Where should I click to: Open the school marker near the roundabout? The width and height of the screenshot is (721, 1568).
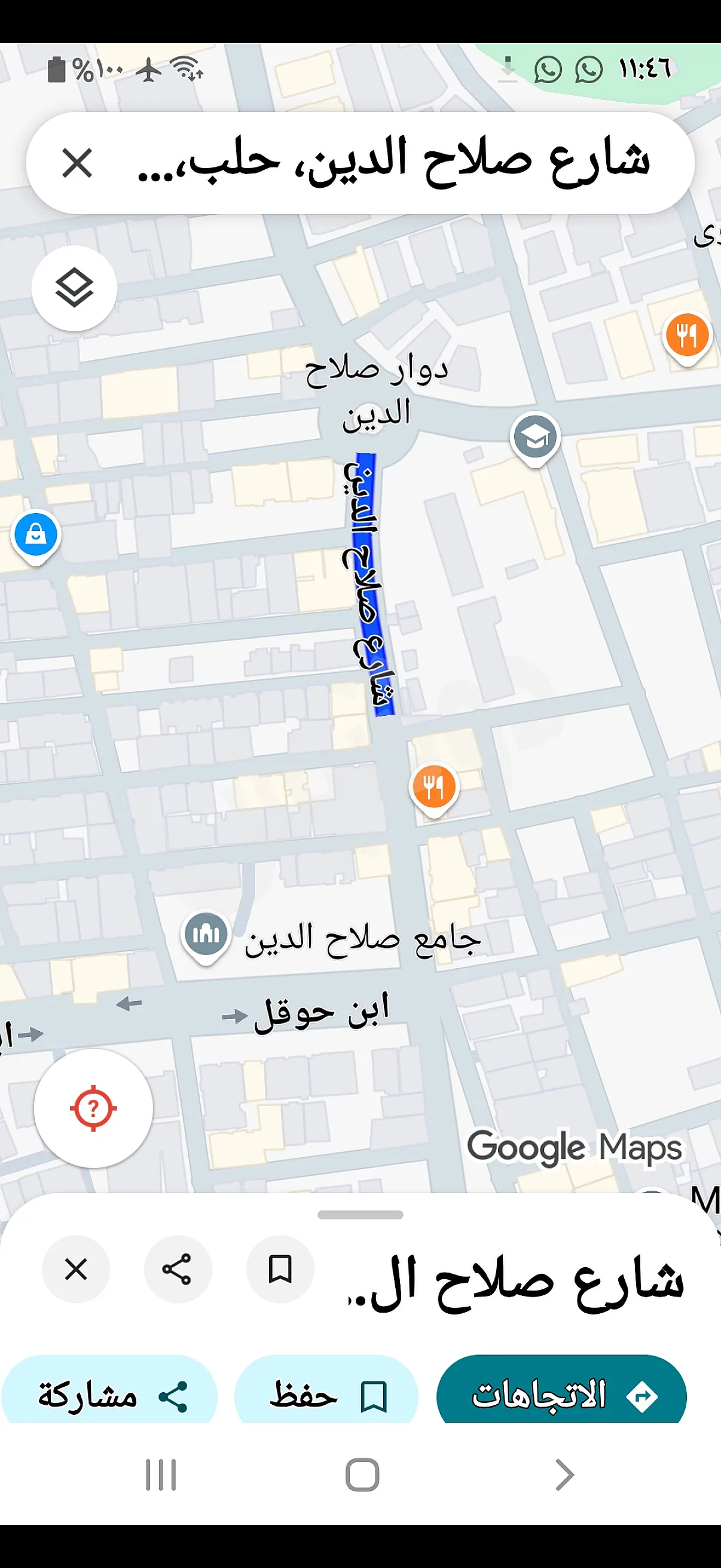535,437
